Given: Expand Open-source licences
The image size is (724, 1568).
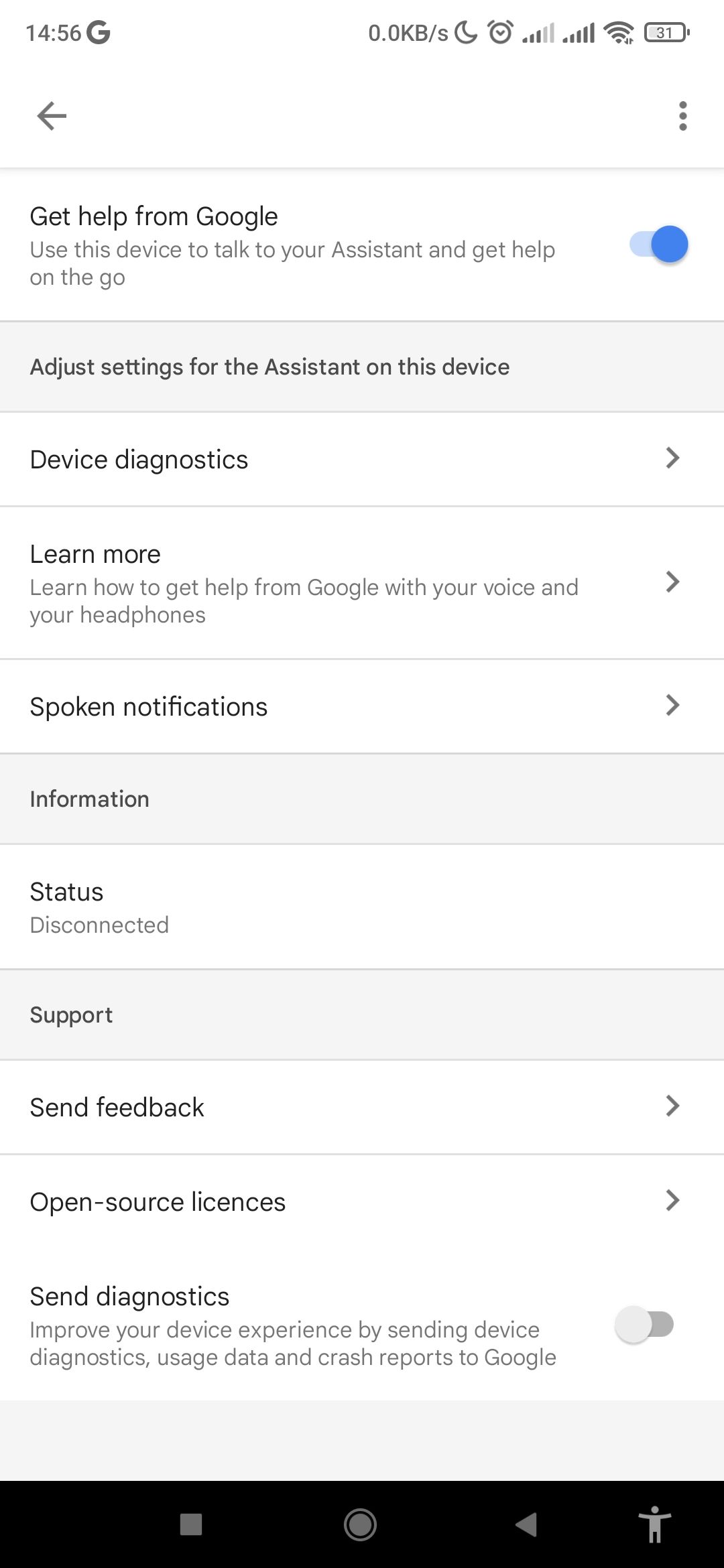Looking at the screenshot, I should [673, 1200].
